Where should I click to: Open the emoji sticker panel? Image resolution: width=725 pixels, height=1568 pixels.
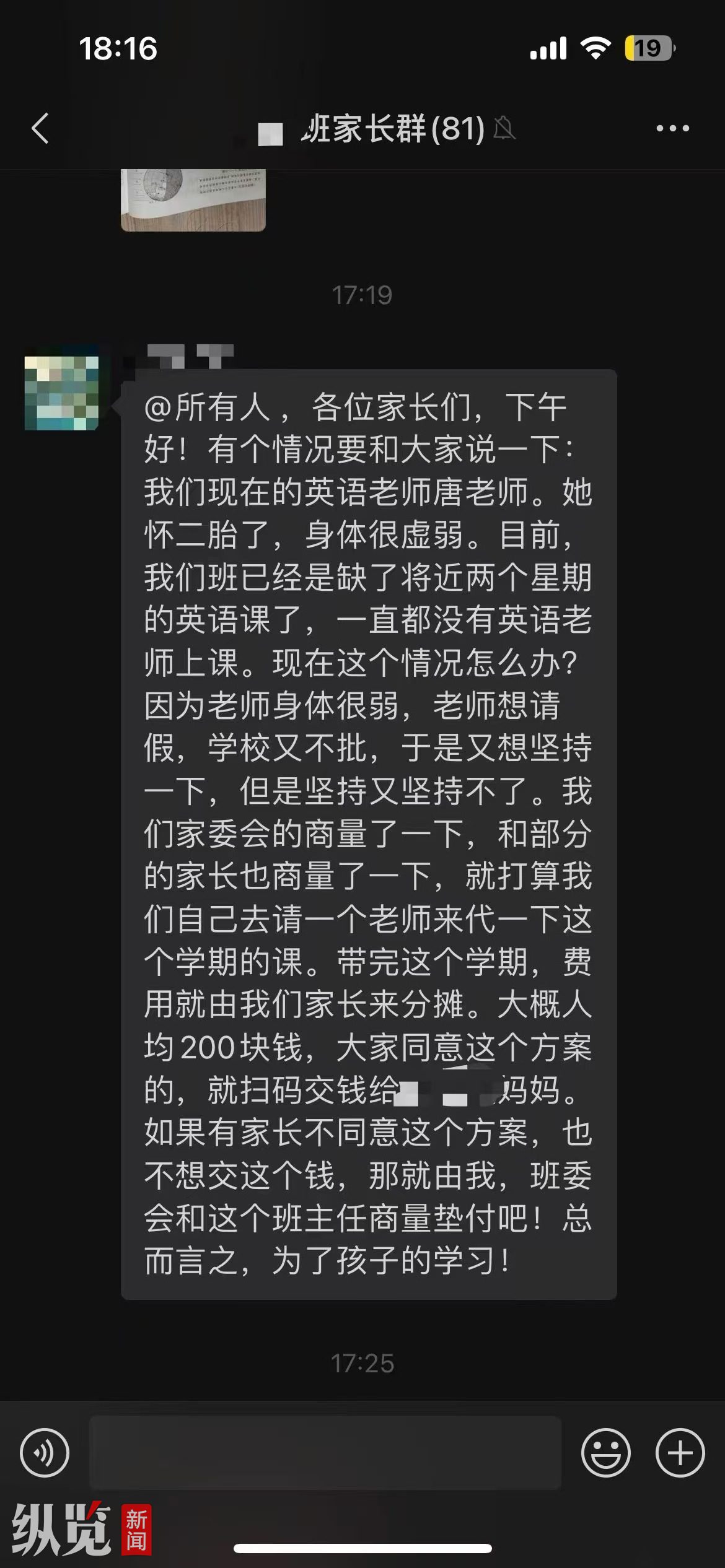(x=605, y=1453)
